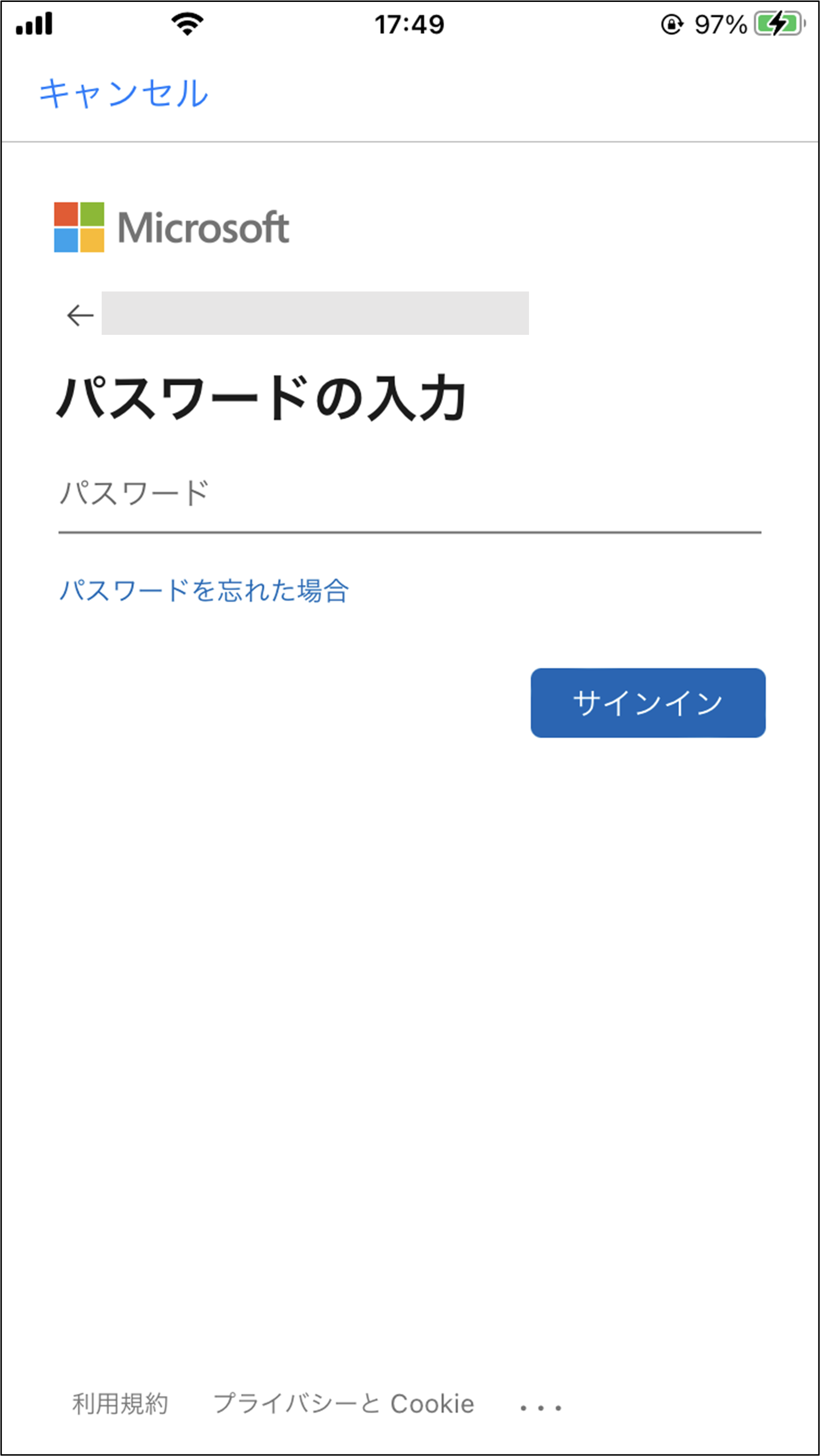The width and height of the screenshot is (820, 1456).
Task: Focus the パスワード input field
Action: point(409,494)
